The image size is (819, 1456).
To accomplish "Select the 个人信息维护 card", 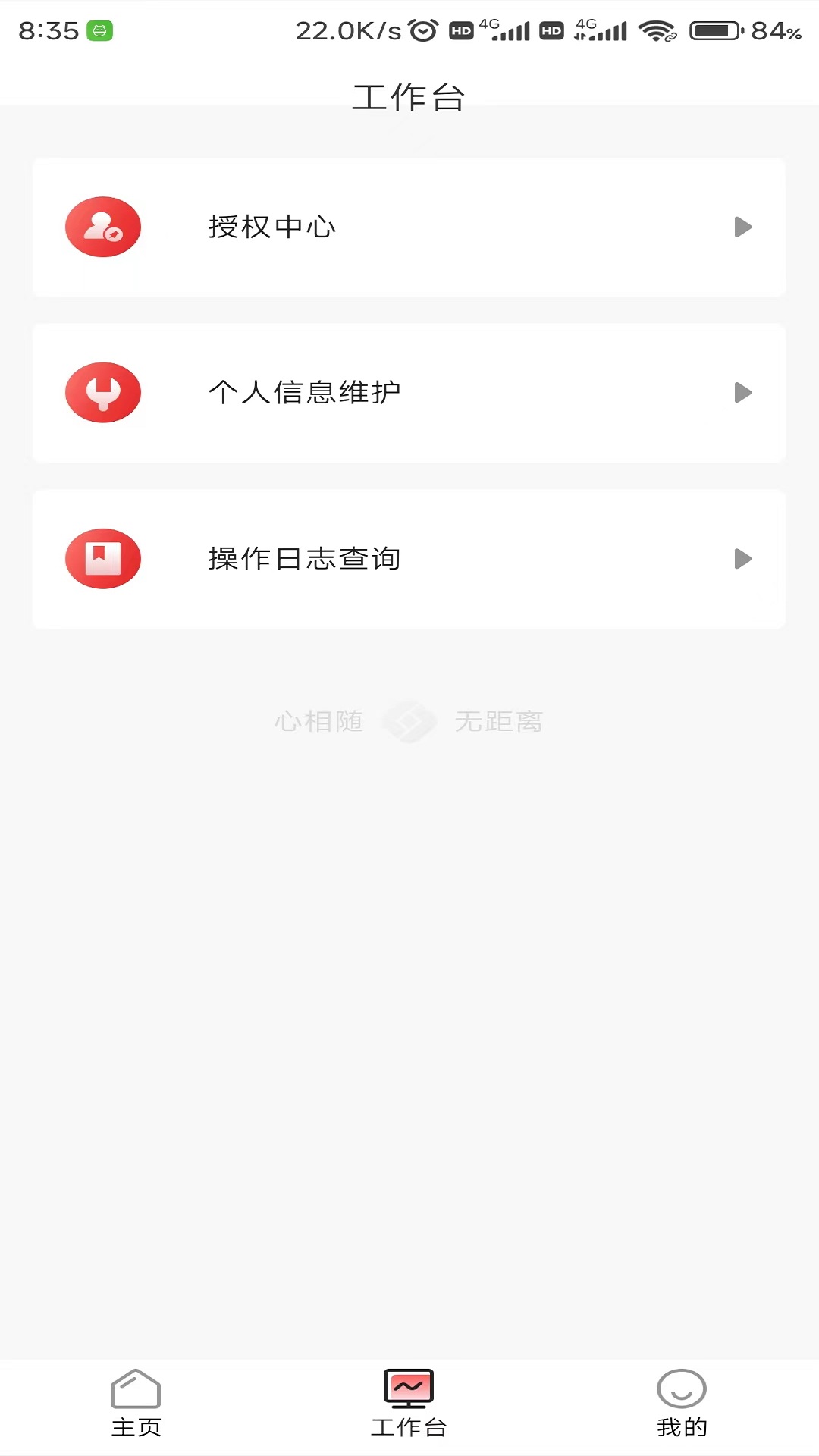I will [x=409, y=392].
